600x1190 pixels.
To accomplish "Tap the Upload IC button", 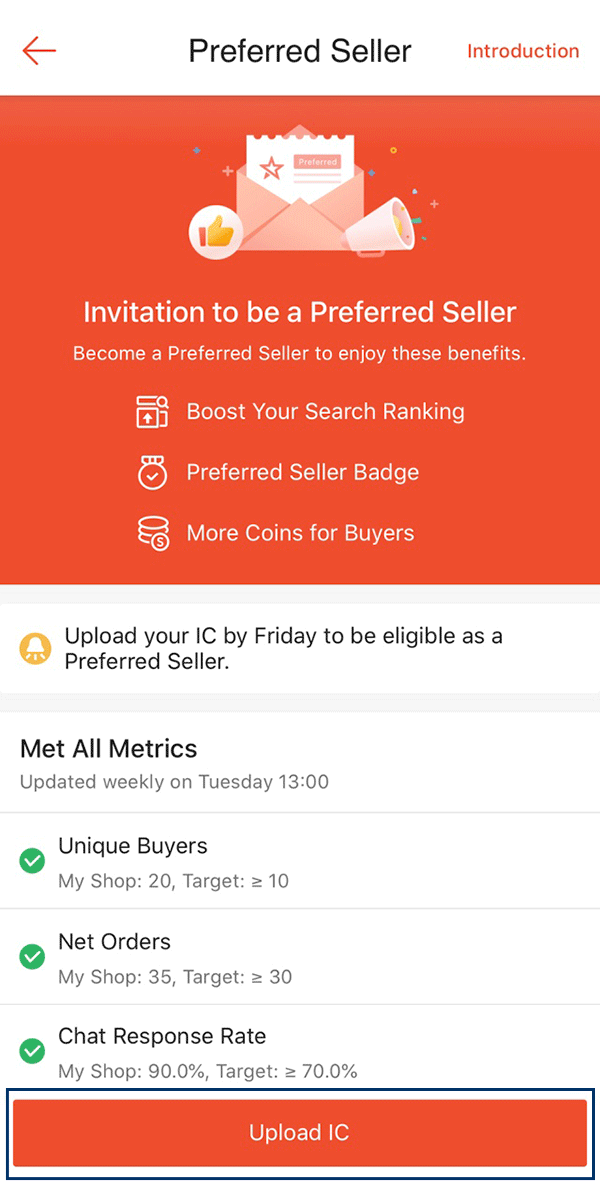I will coord(299,1133).
